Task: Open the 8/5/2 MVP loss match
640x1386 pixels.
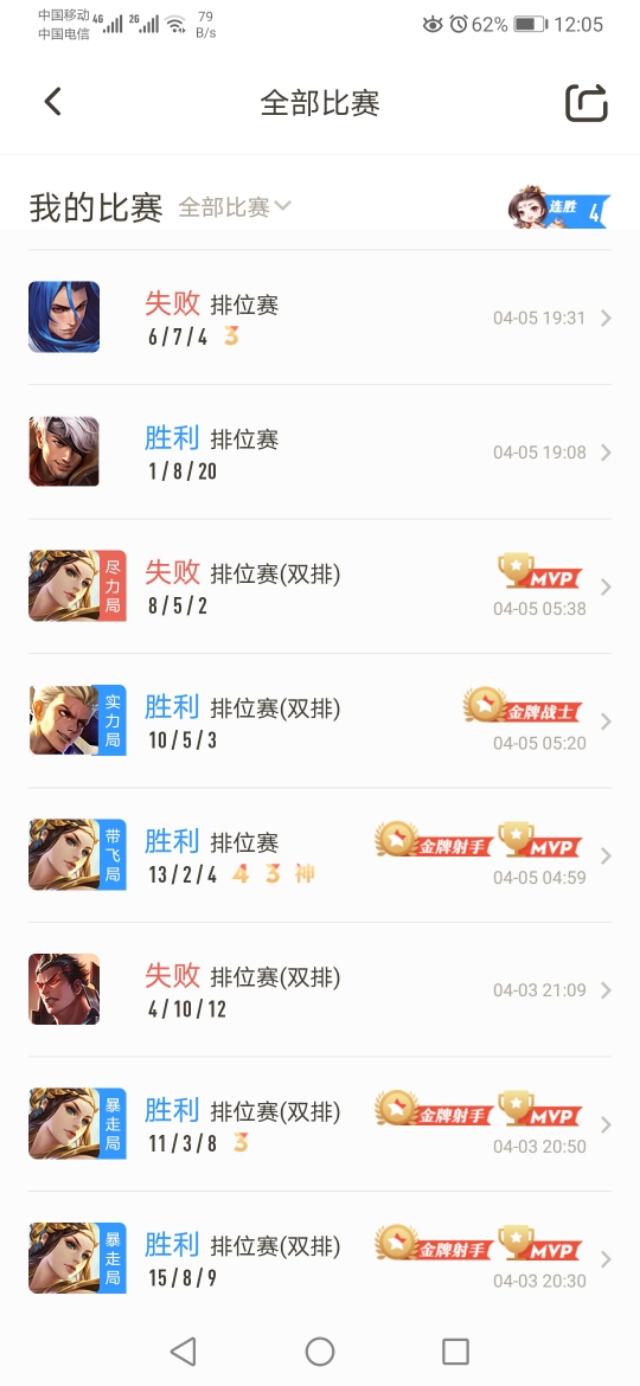Action: 320,587
